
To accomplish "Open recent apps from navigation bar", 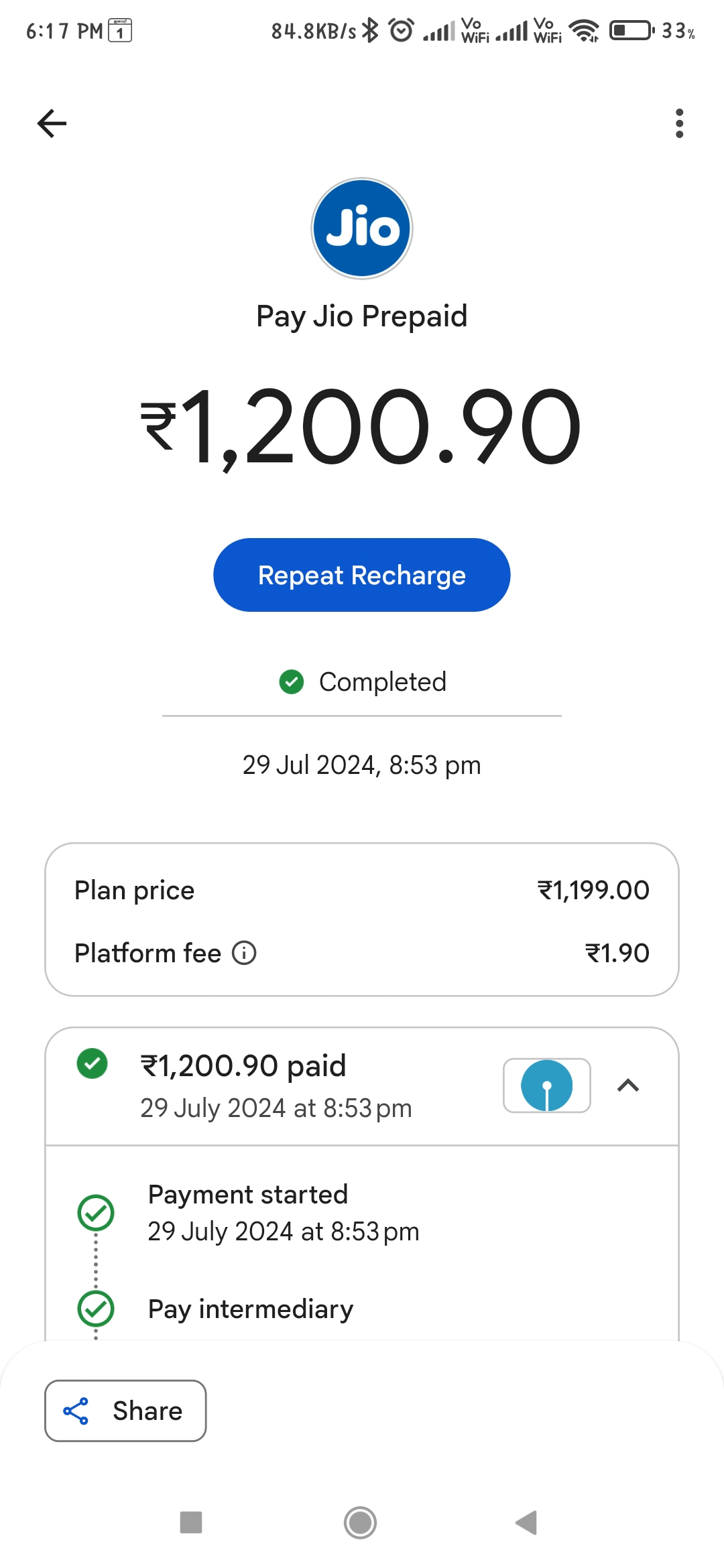I will (191, 1522).
